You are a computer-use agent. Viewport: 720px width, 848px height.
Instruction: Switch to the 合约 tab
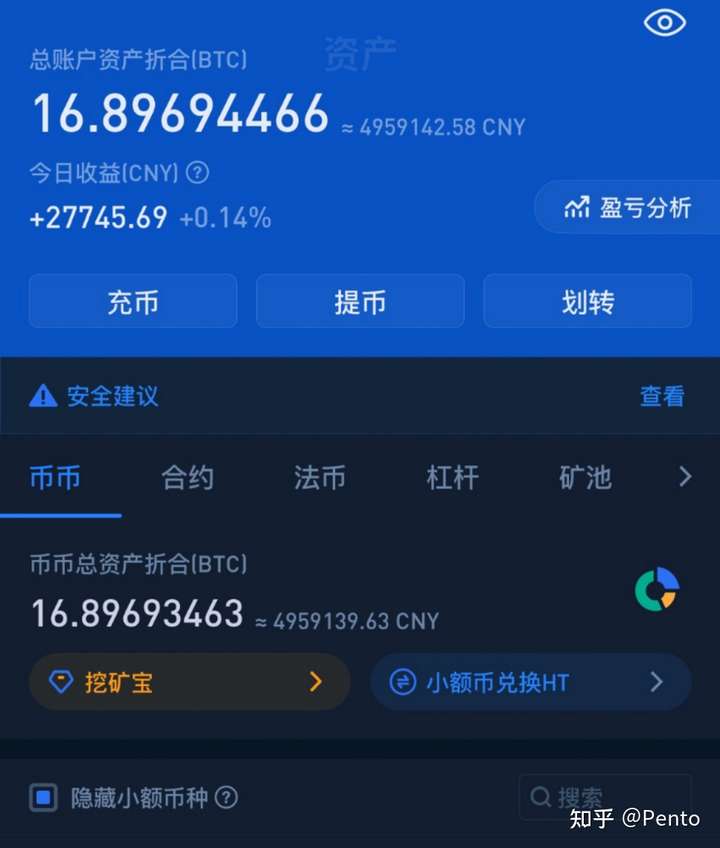click(186, 478)
